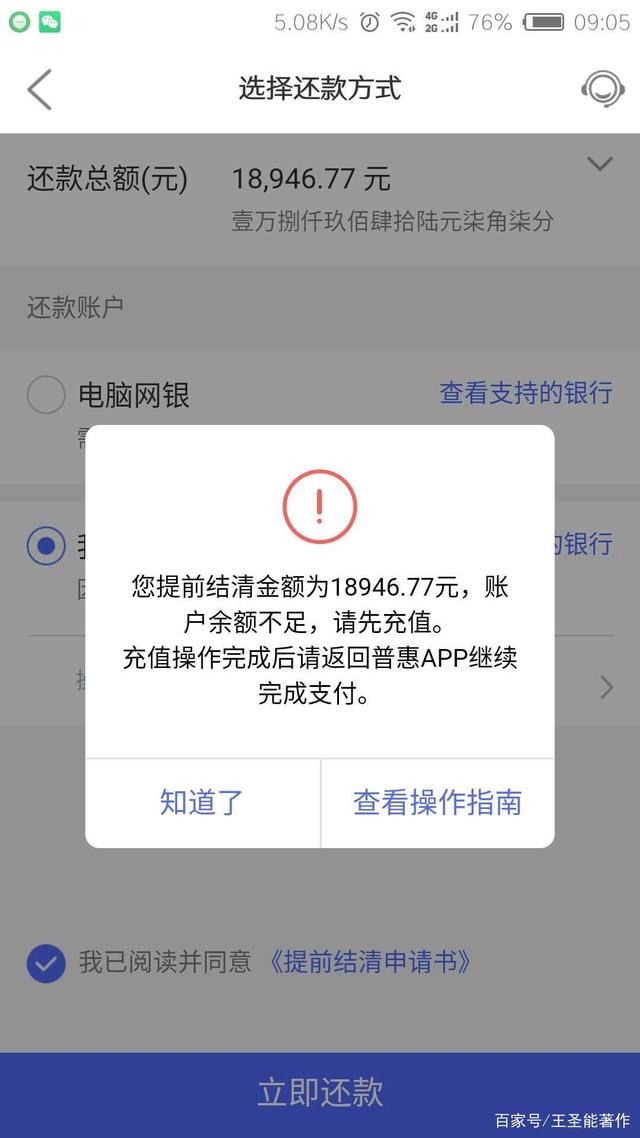640x1138 pixels.
Task: Tap the 立即还款 button
Action: point(320,1092)
